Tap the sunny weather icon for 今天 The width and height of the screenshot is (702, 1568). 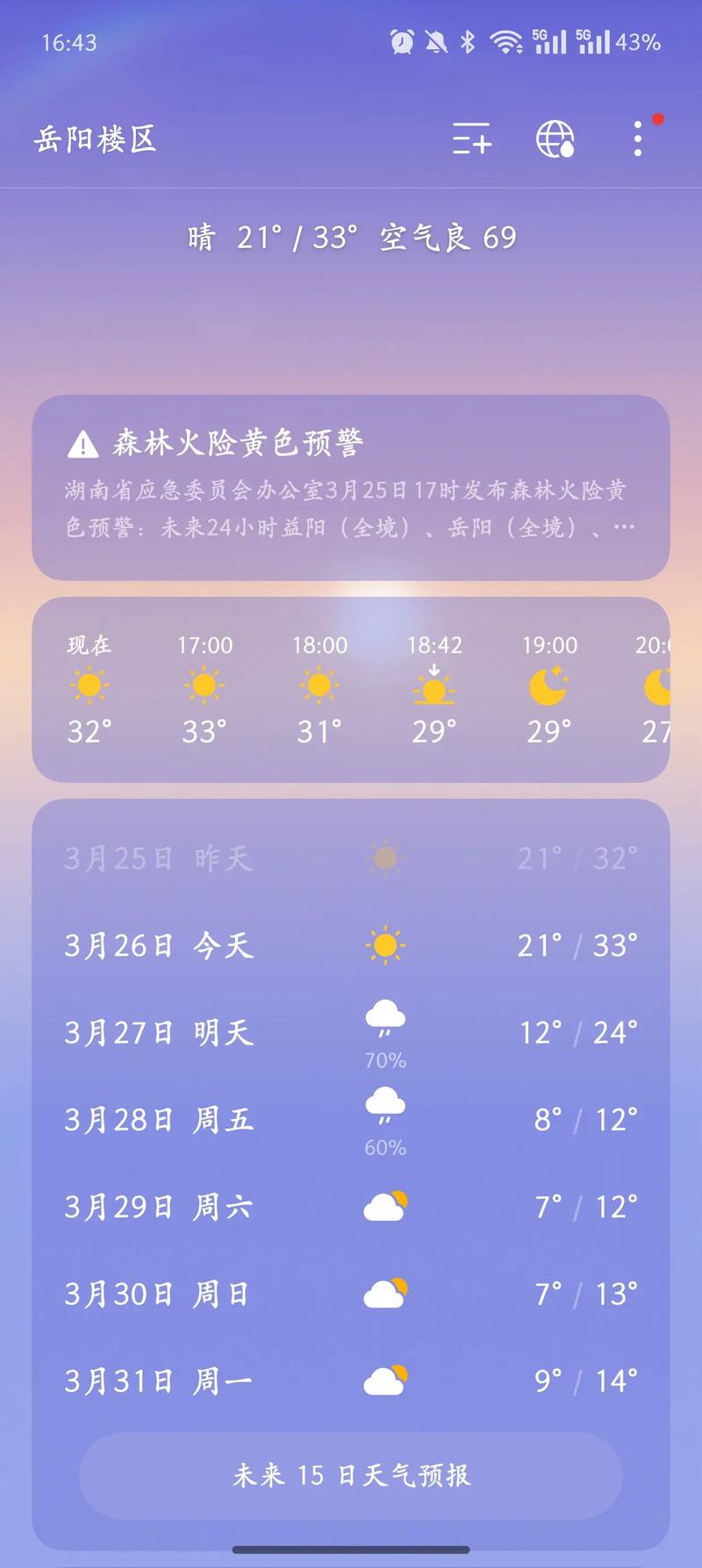pyautogui.click(x=383, y=944)
